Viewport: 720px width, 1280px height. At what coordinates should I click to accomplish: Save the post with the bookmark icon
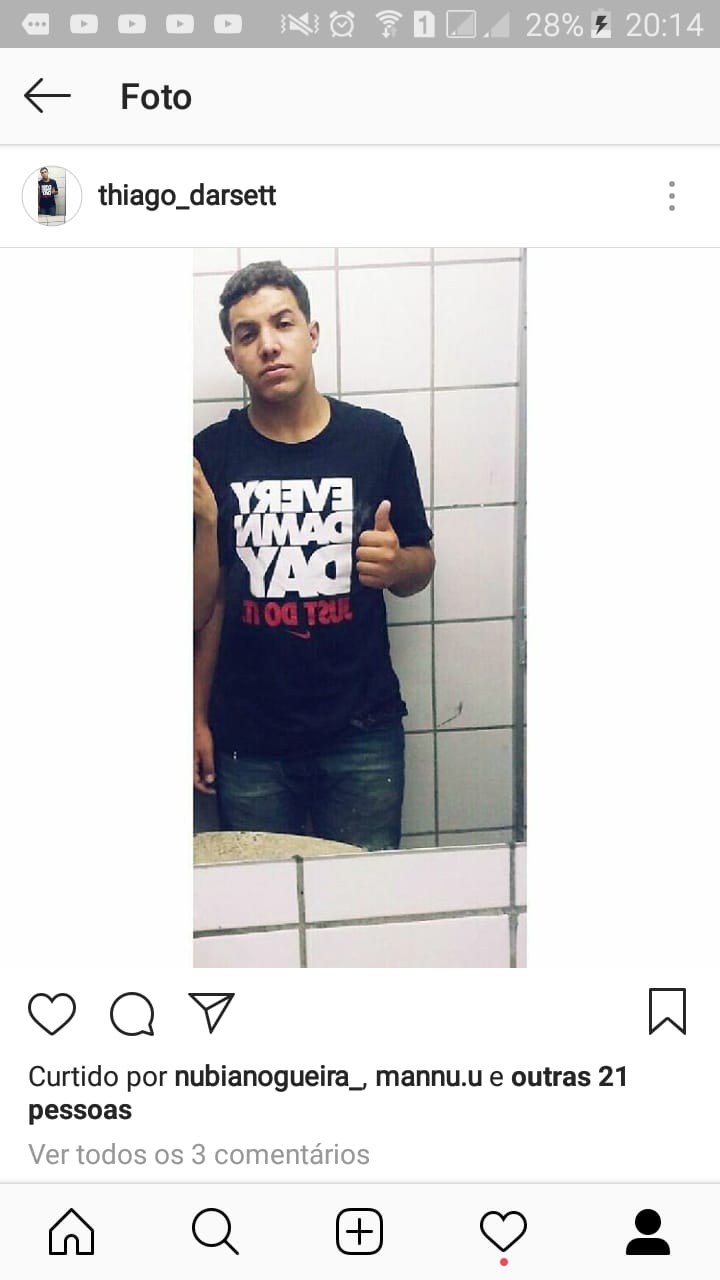coord(667,1011)
